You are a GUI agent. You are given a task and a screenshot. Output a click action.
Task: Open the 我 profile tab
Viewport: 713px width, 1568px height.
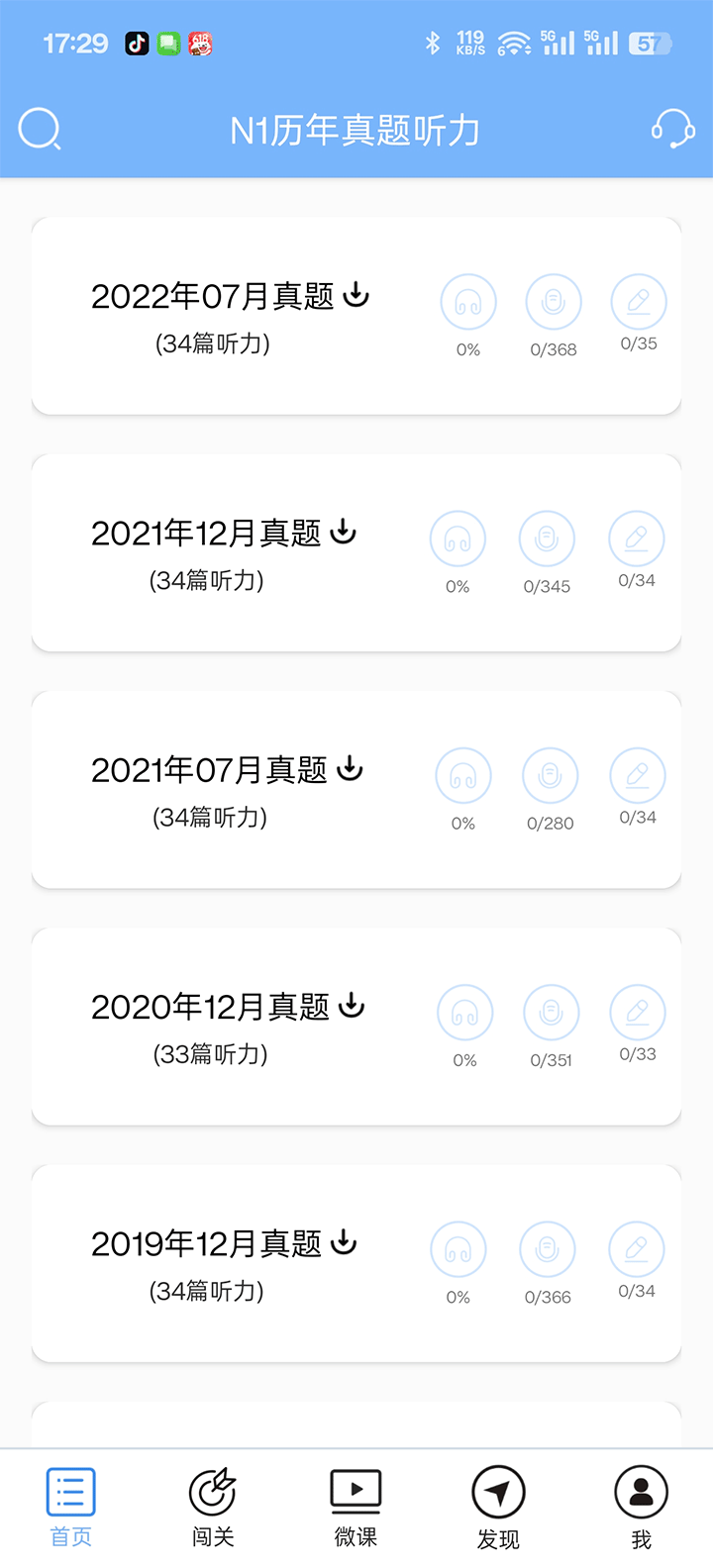click(641, 1506)
